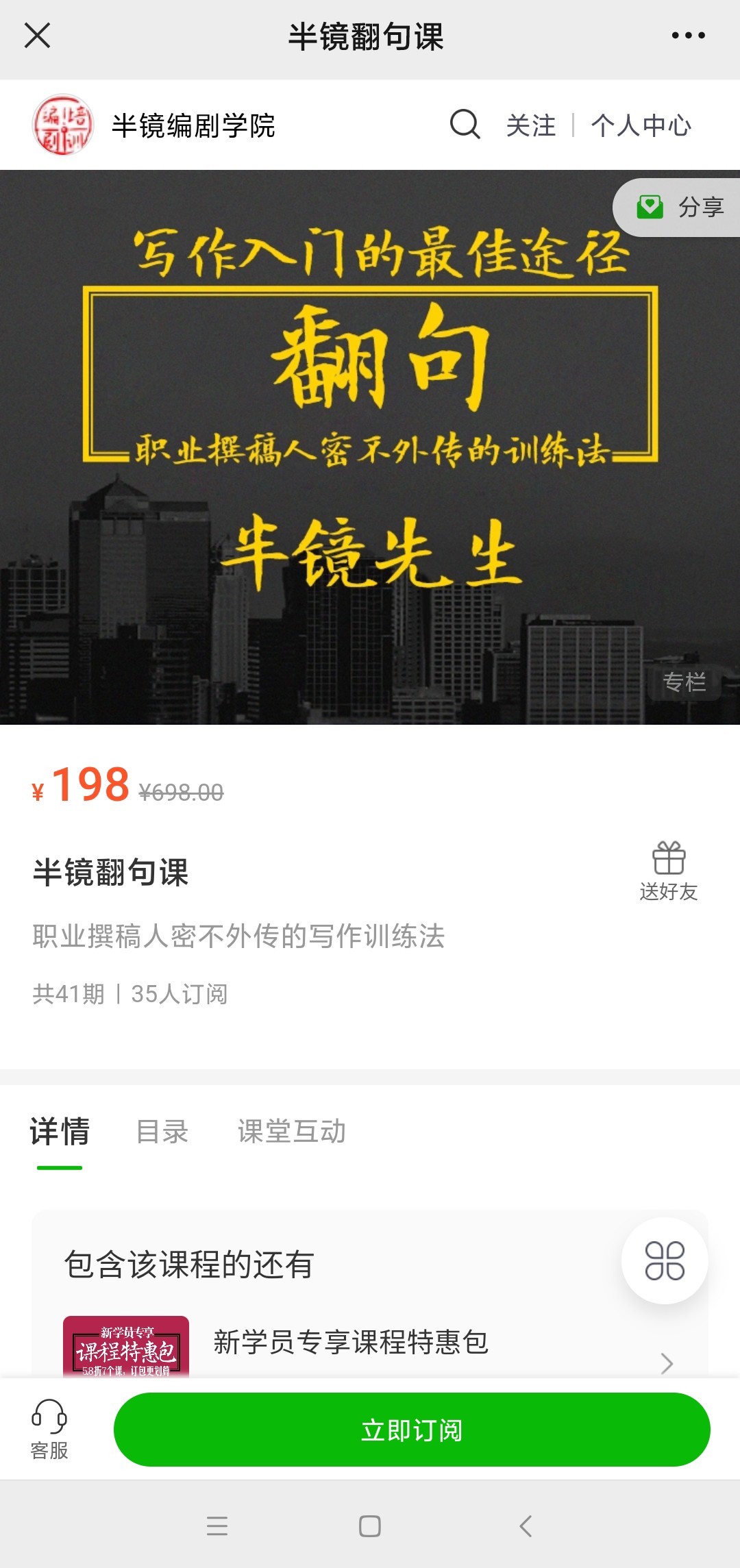Switch to the 课堂互动 tab
This screenshot has width=740, height=1568.
[292, 1132]
